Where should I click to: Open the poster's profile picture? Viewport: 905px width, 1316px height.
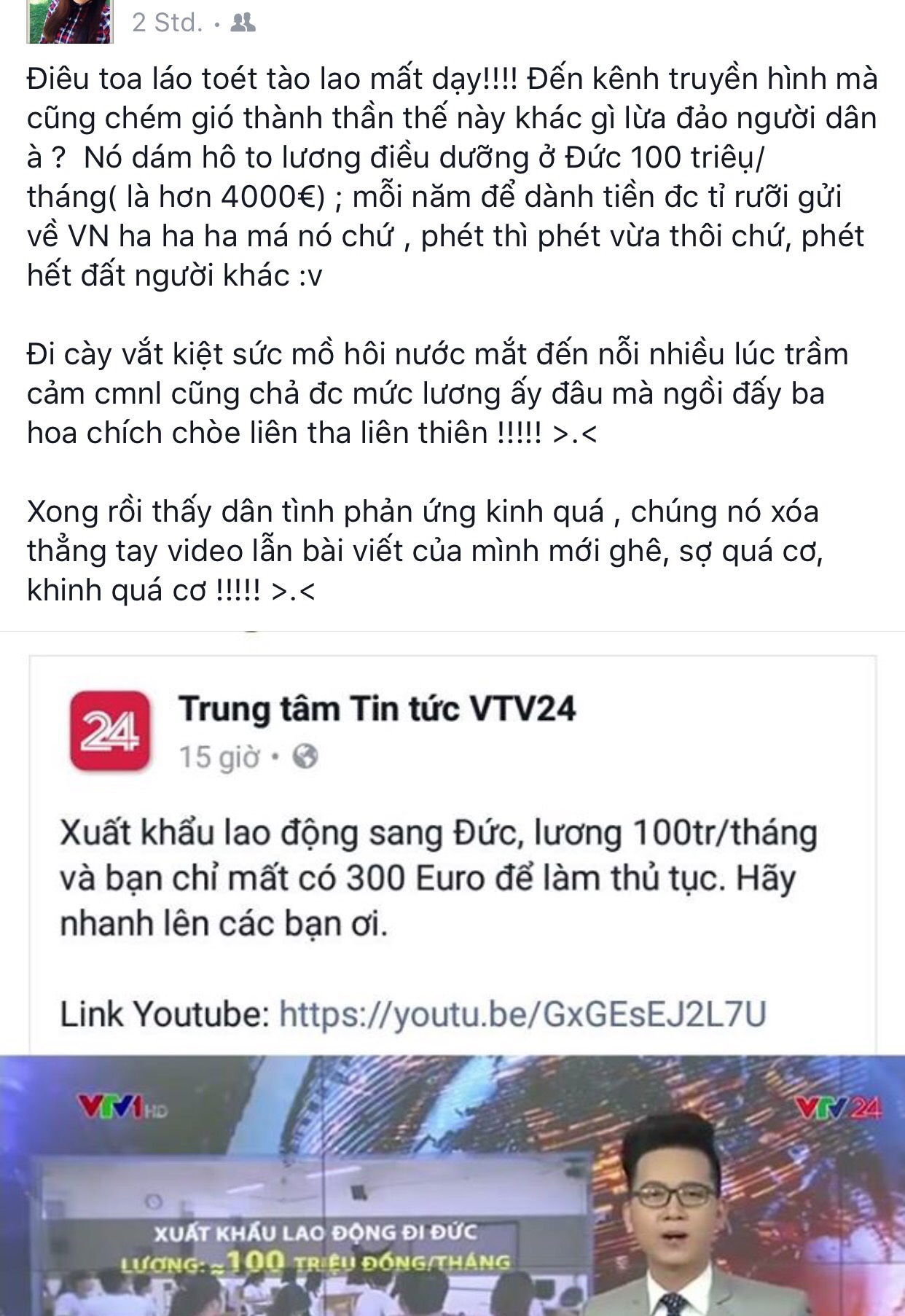(70, 20)
